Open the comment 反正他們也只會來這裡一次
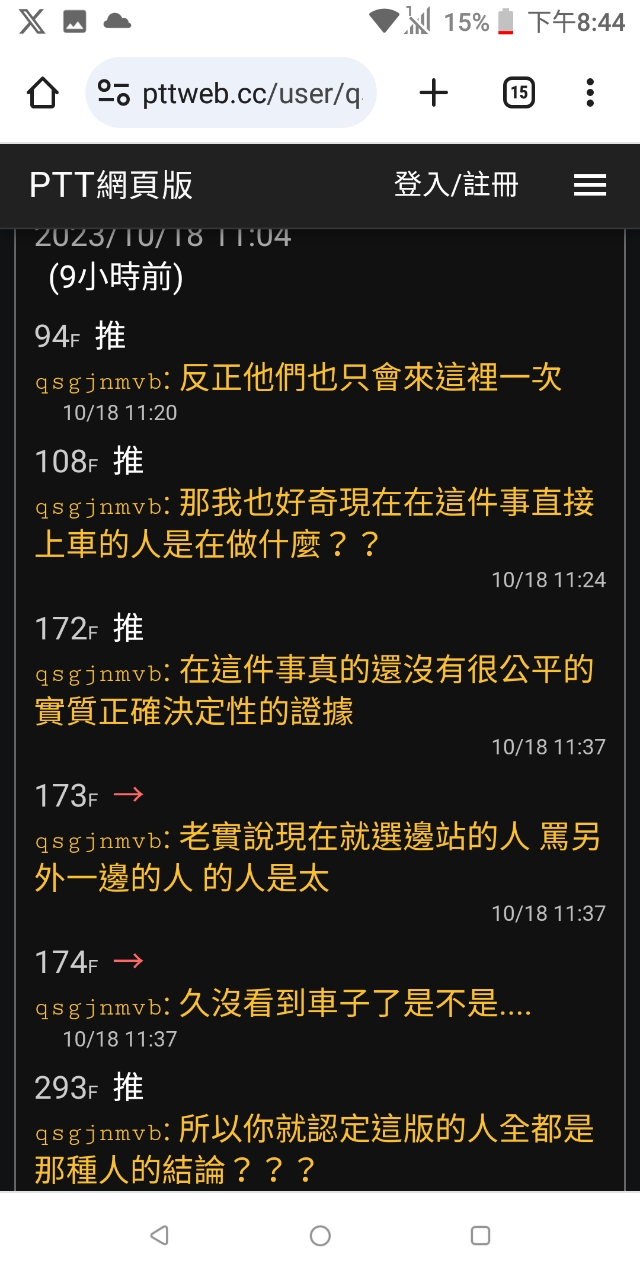Image resolution: width=640 pixels, height=1280 pixels. click(369, 378)
